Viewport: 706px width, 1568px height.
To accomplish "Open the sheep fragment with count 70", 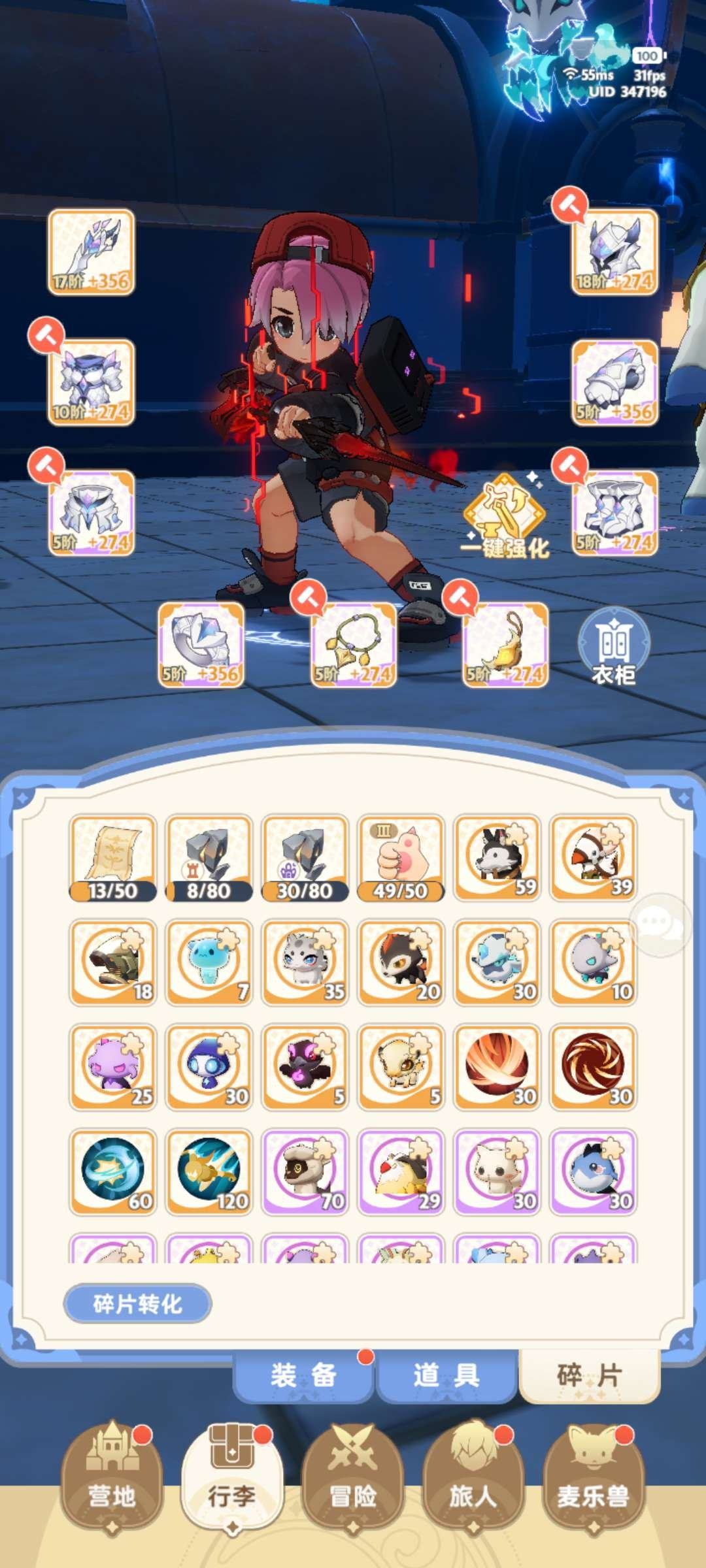I will click(x=305, y=1171).
